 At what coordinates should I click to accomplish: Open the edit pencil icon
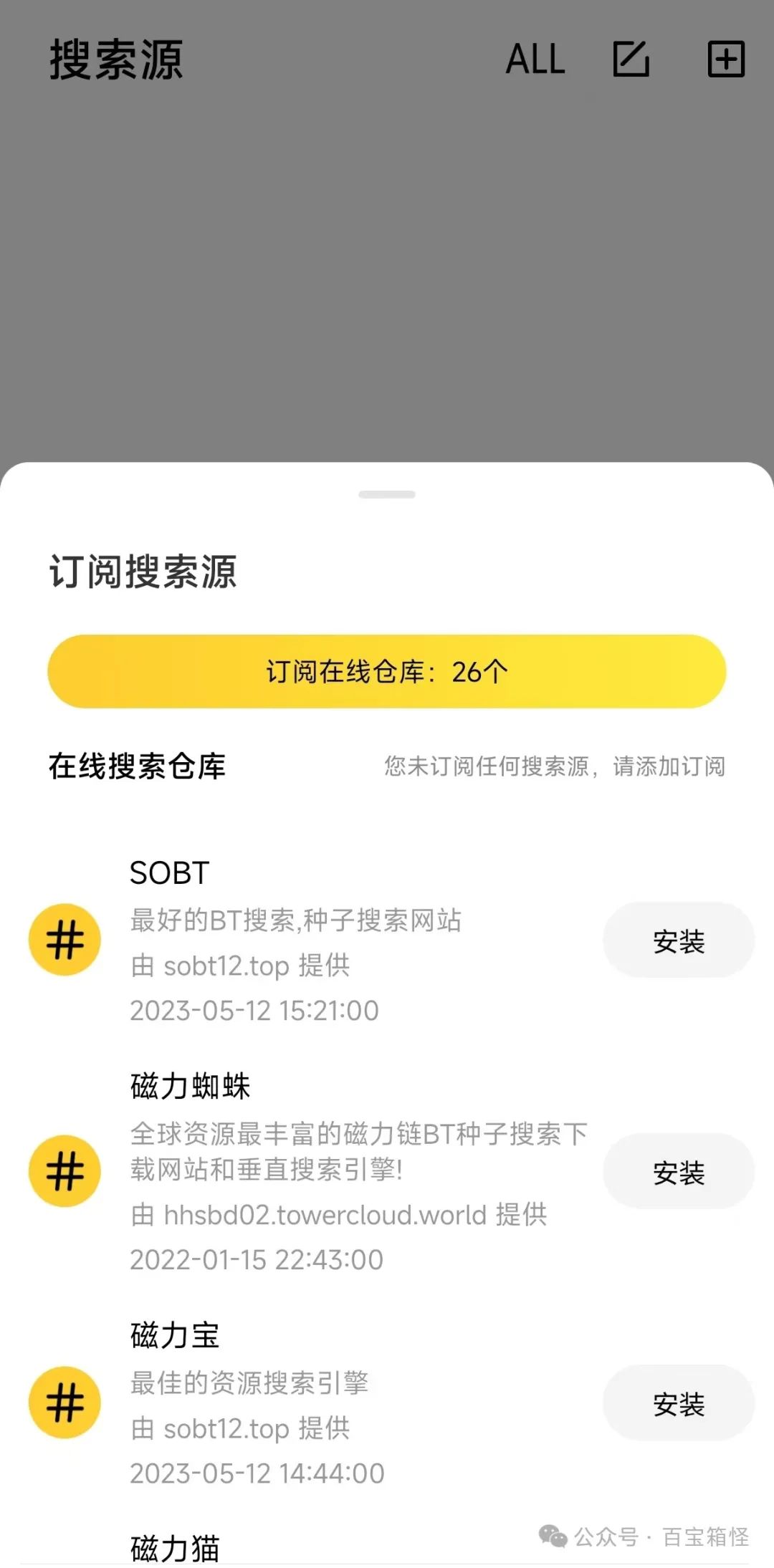pyautogui.click(x=631, y=59)
